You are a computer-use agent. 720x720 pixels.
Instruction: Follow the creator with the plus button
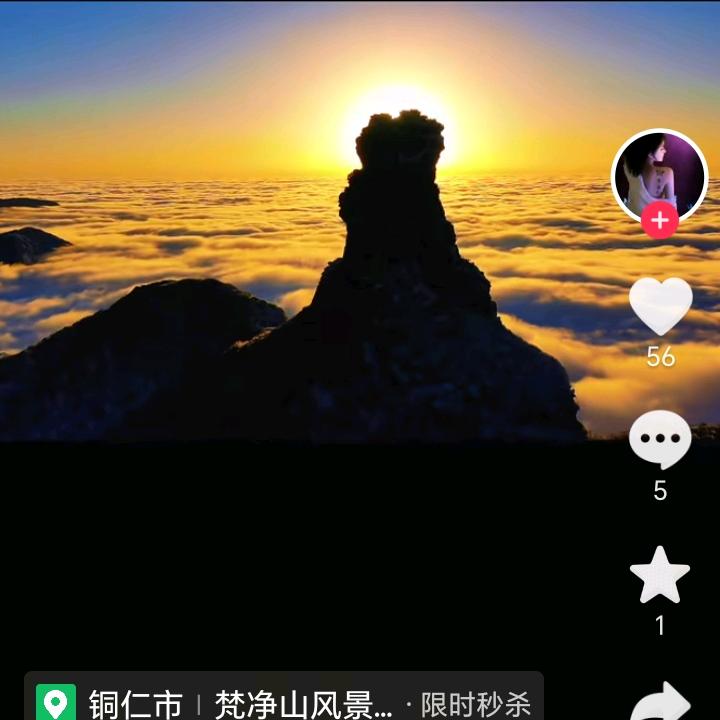click(660, 220)
